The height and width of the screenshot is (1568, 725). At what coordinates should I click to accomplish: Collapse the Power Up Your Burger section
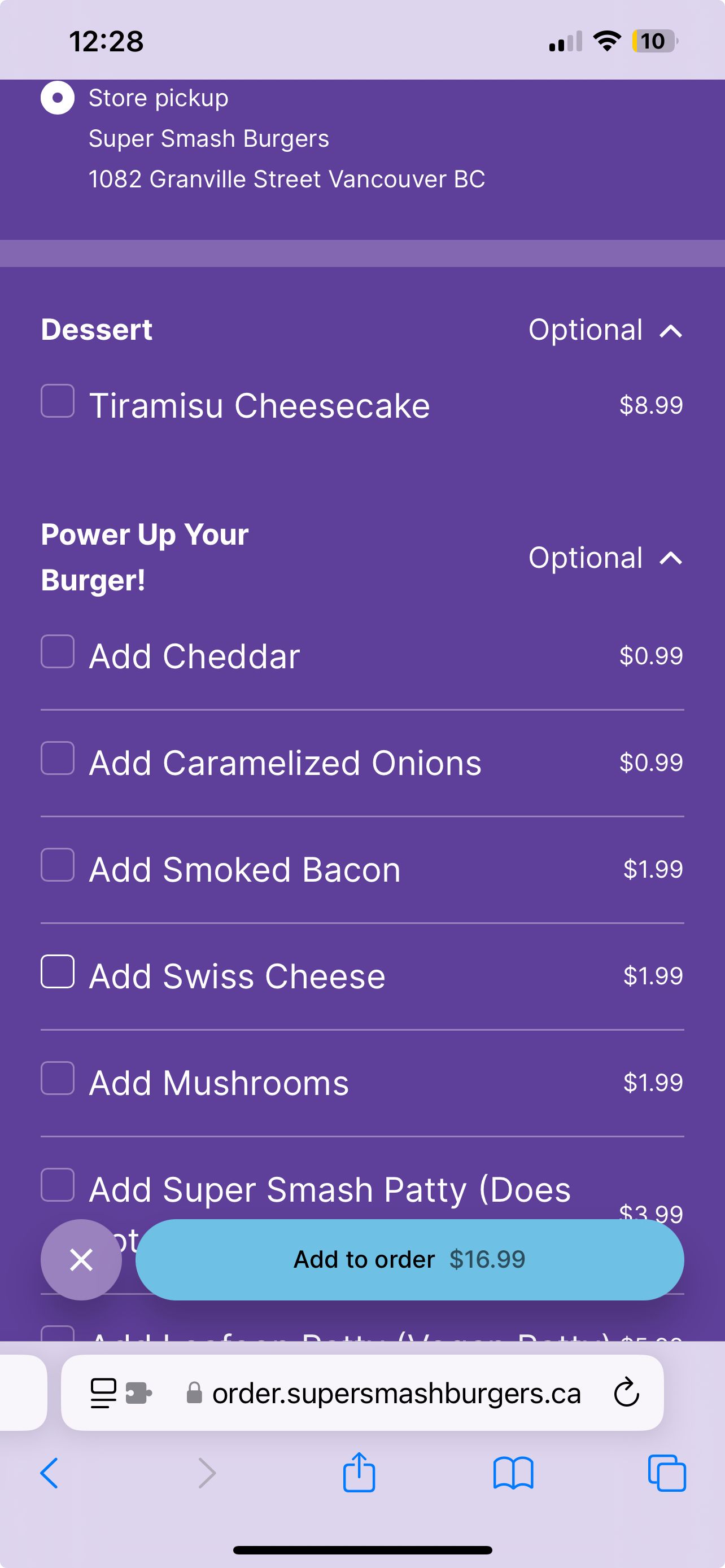click(x=670, y=558)
